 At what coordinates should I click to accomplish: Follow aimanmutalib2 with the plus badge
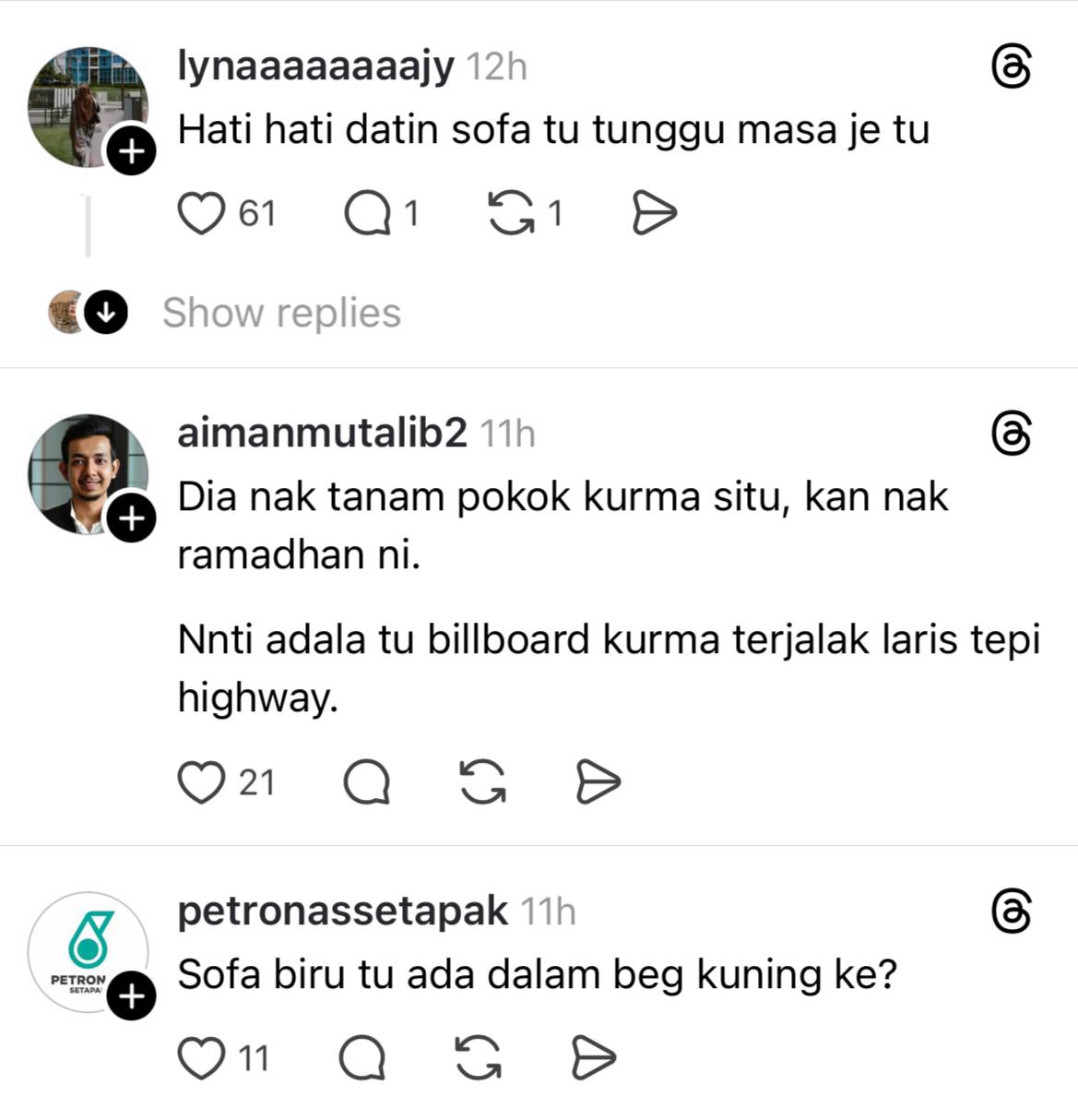coord(132,518)
